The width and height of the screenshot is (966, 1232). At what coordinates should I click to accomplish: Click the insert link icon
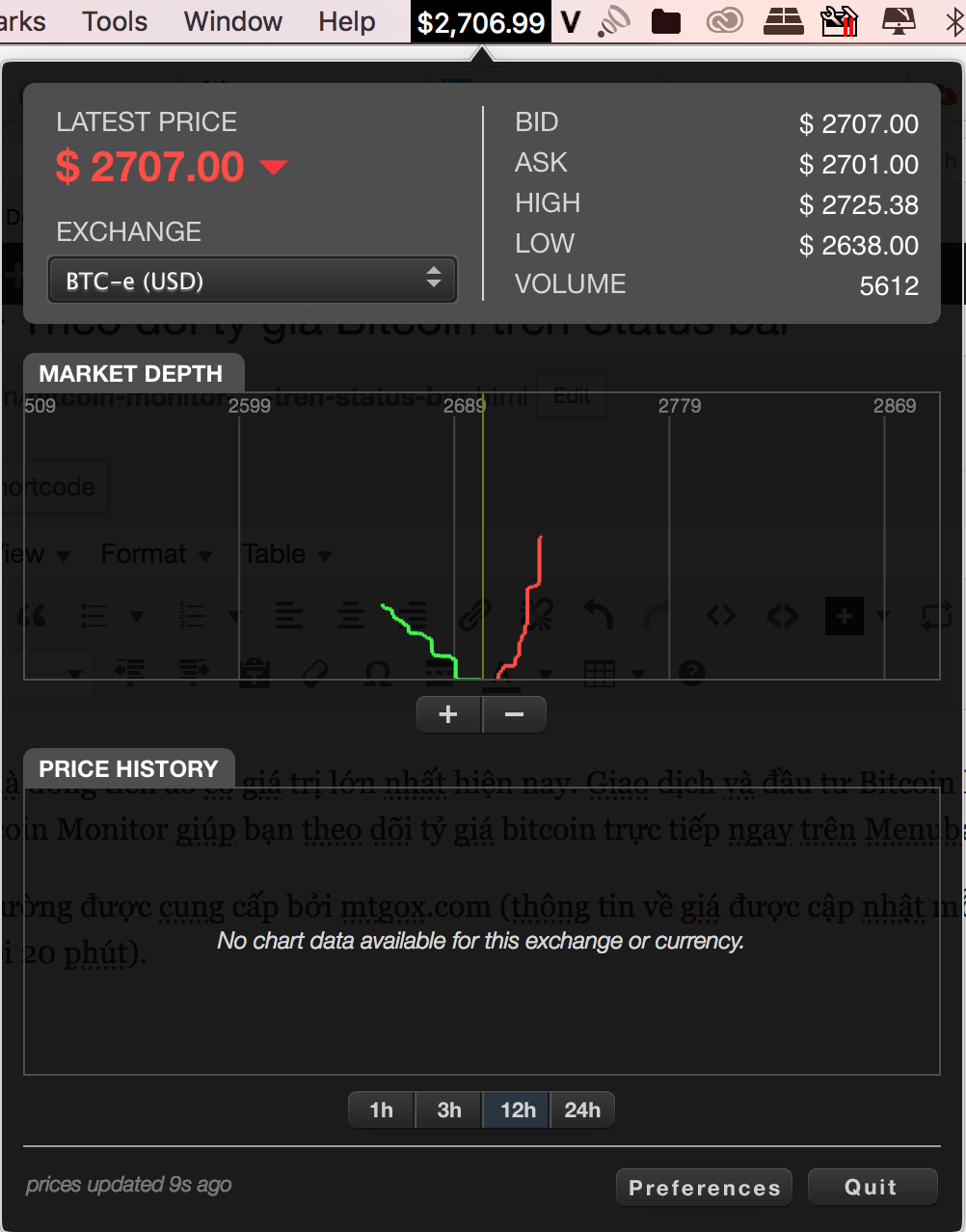472,616
